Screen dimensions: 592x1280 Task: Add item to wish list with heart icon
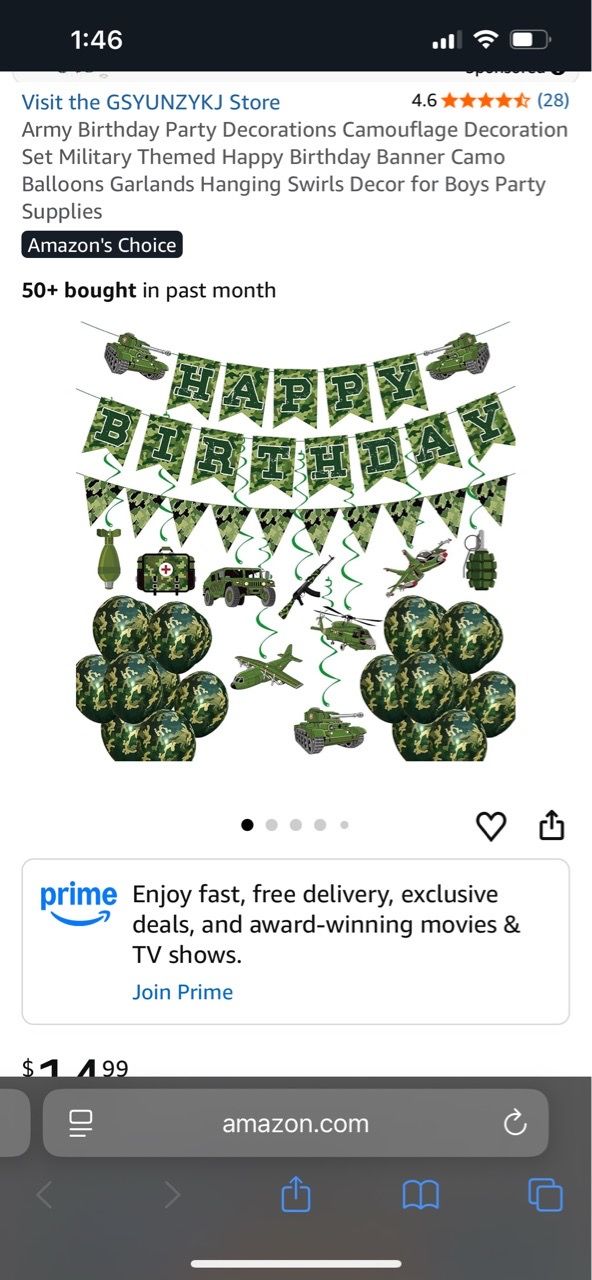[x=491, y=826]
